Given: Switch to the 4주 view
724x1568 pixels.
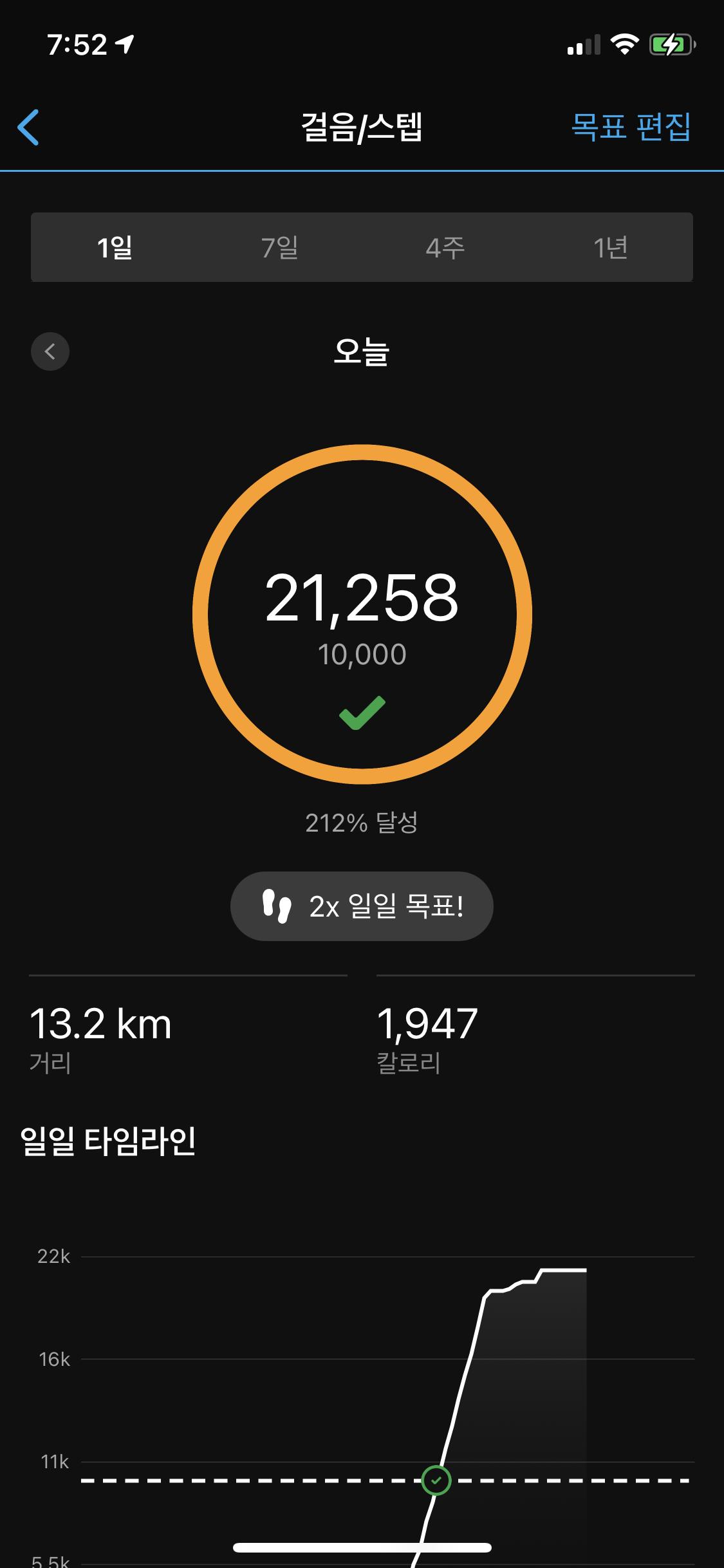Looking at the screenshot, I should [x=445, y=247].
